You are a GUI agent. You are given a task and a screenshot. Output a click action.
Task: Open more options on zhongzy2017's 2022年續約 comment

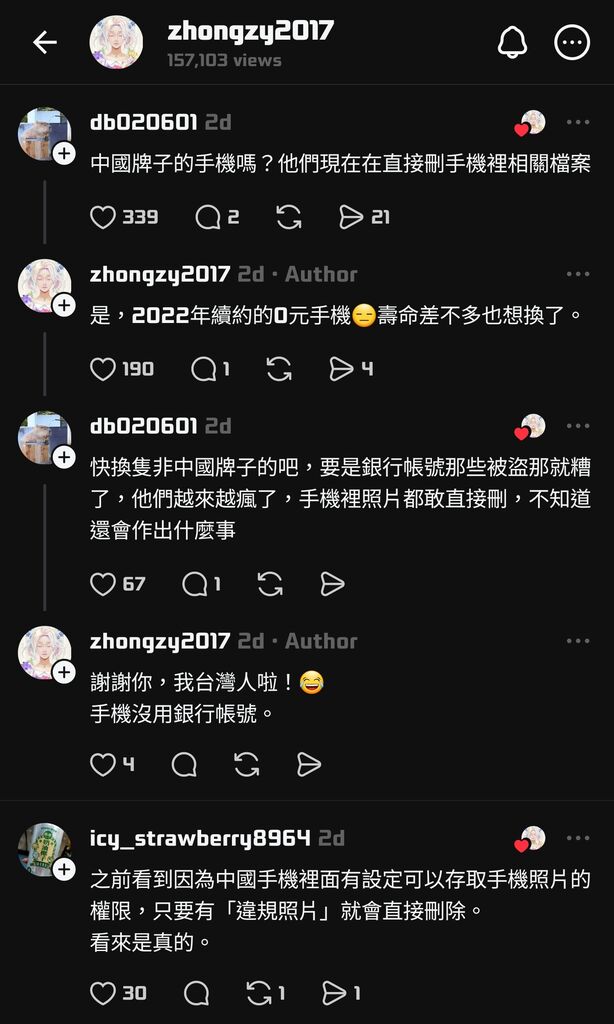(x=578, y=274)
